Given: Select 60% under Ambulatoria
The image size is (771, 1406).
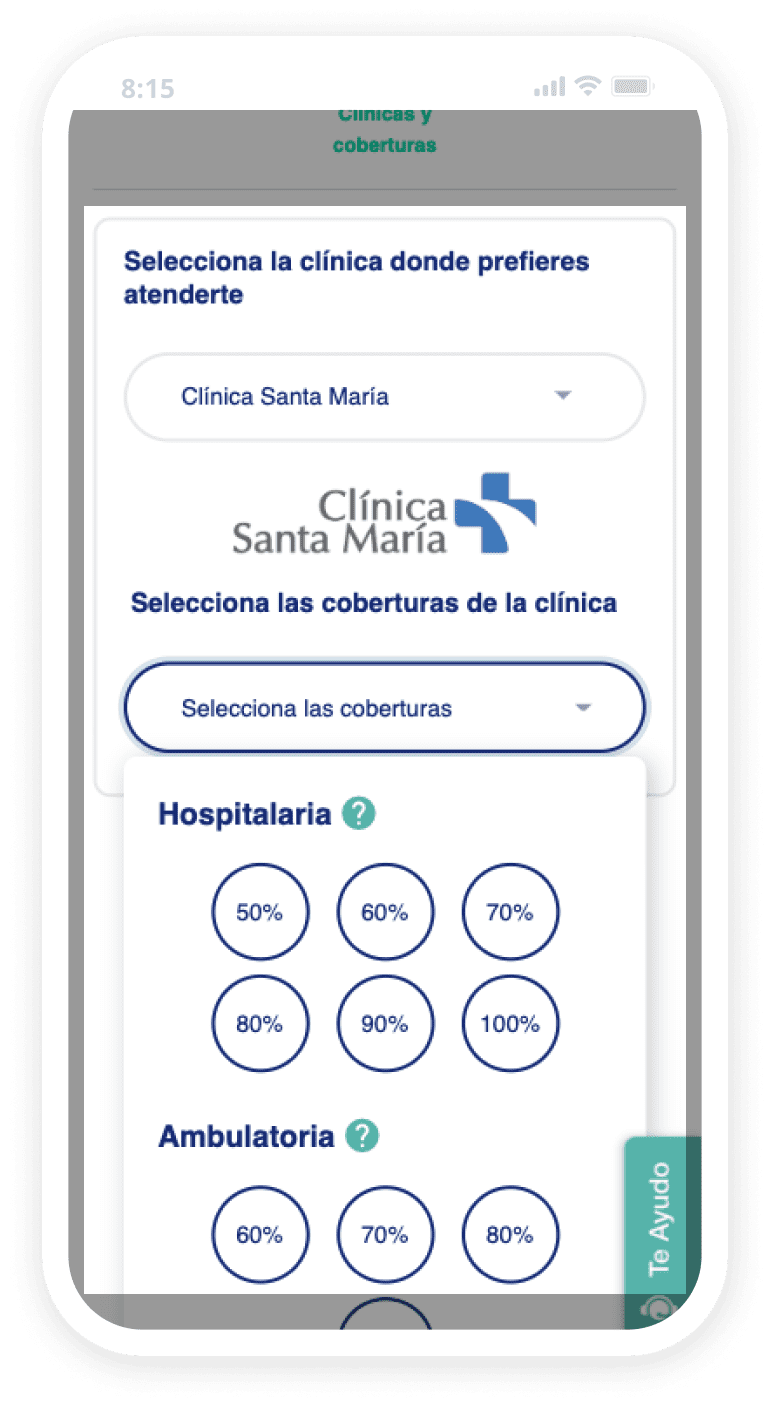Looking at the screenshot, I should (x=260, y=1235).
